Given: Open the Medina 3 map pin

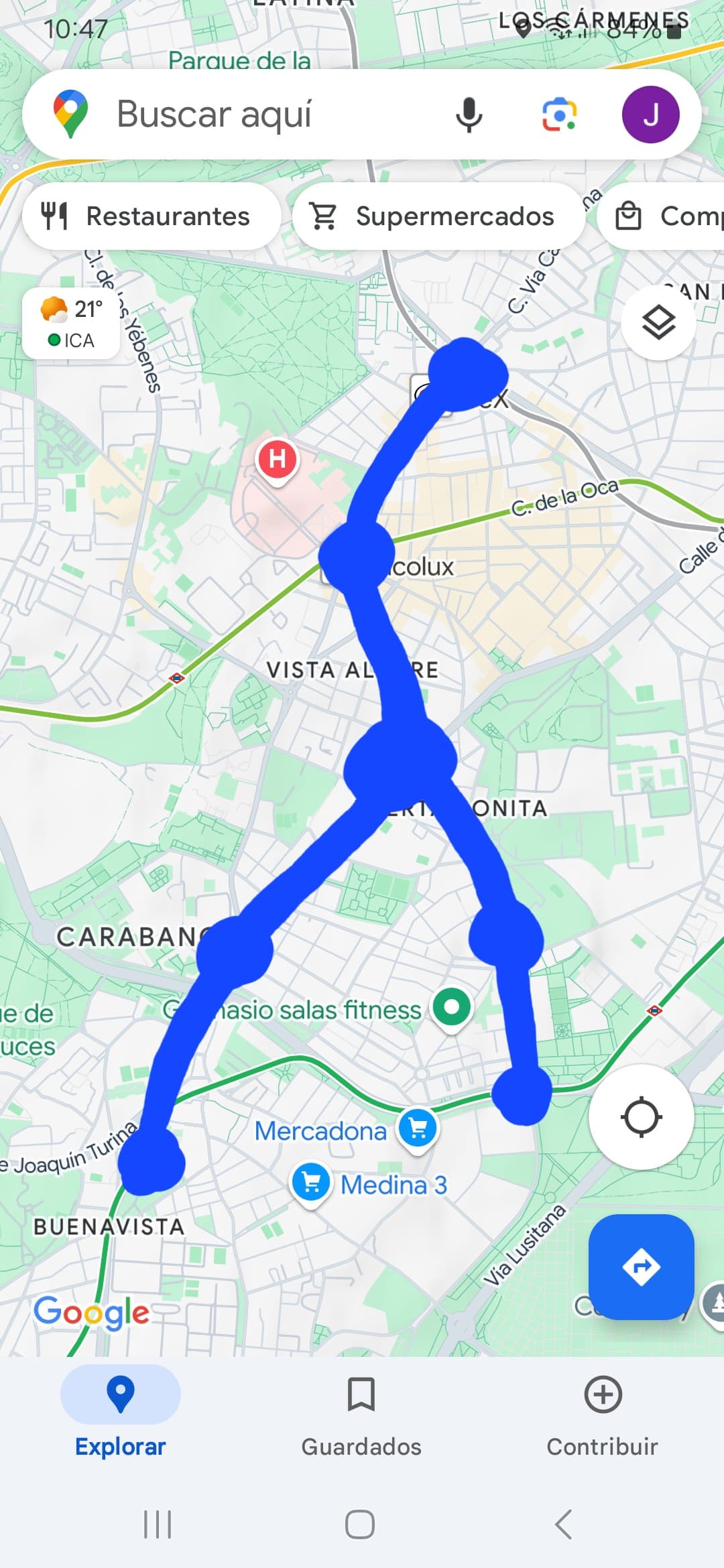Looking at the screenshot, I should [x=310, y=1184].
